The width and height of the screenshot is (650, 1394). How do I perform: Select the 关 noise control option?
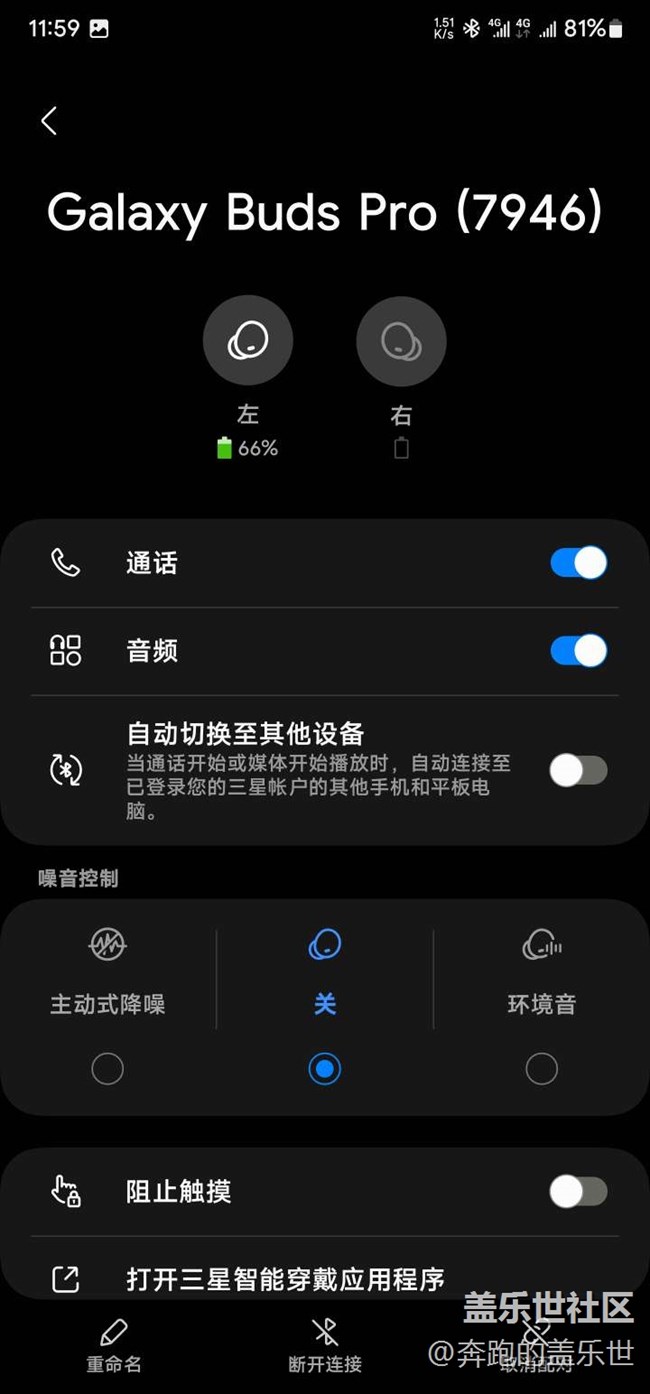click(x=325, y=1006)
